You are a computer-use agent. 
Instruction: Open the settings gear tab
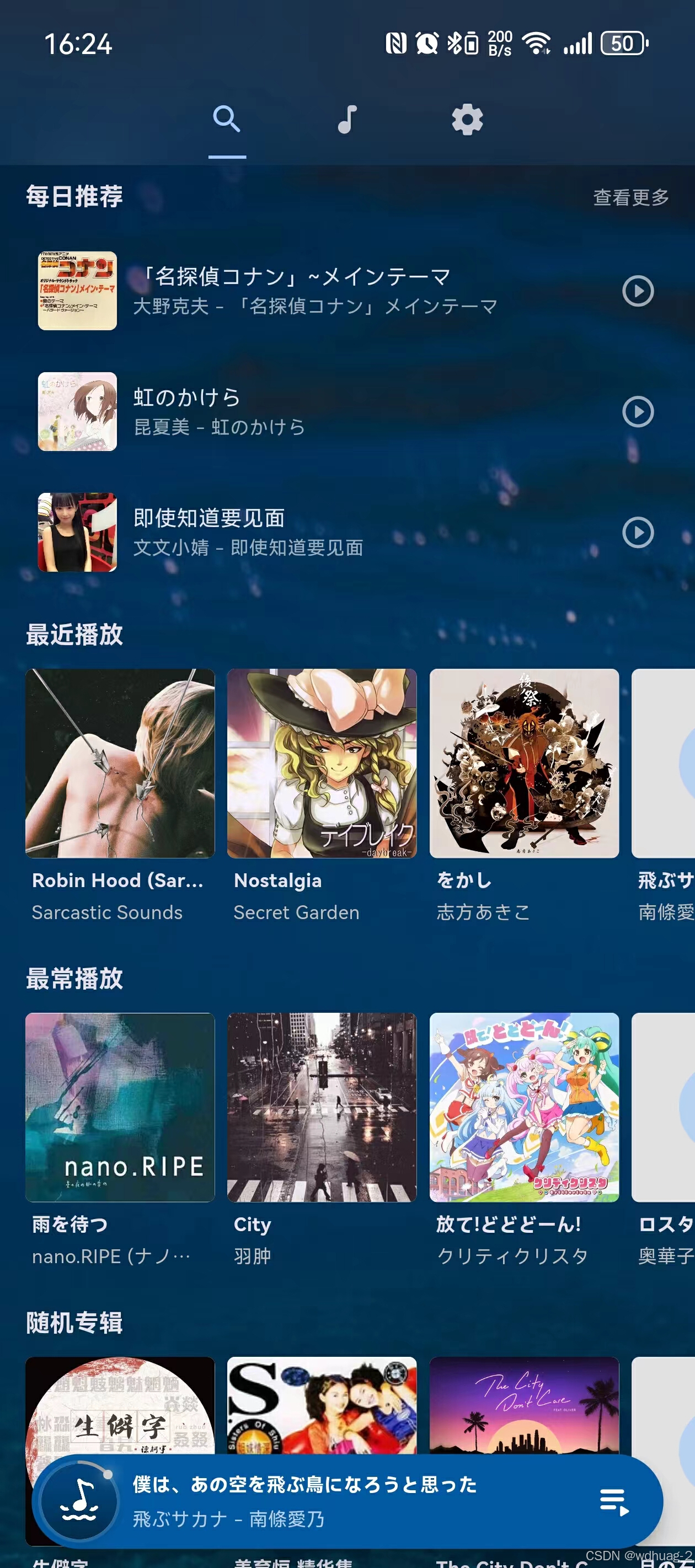pos(467,119)
